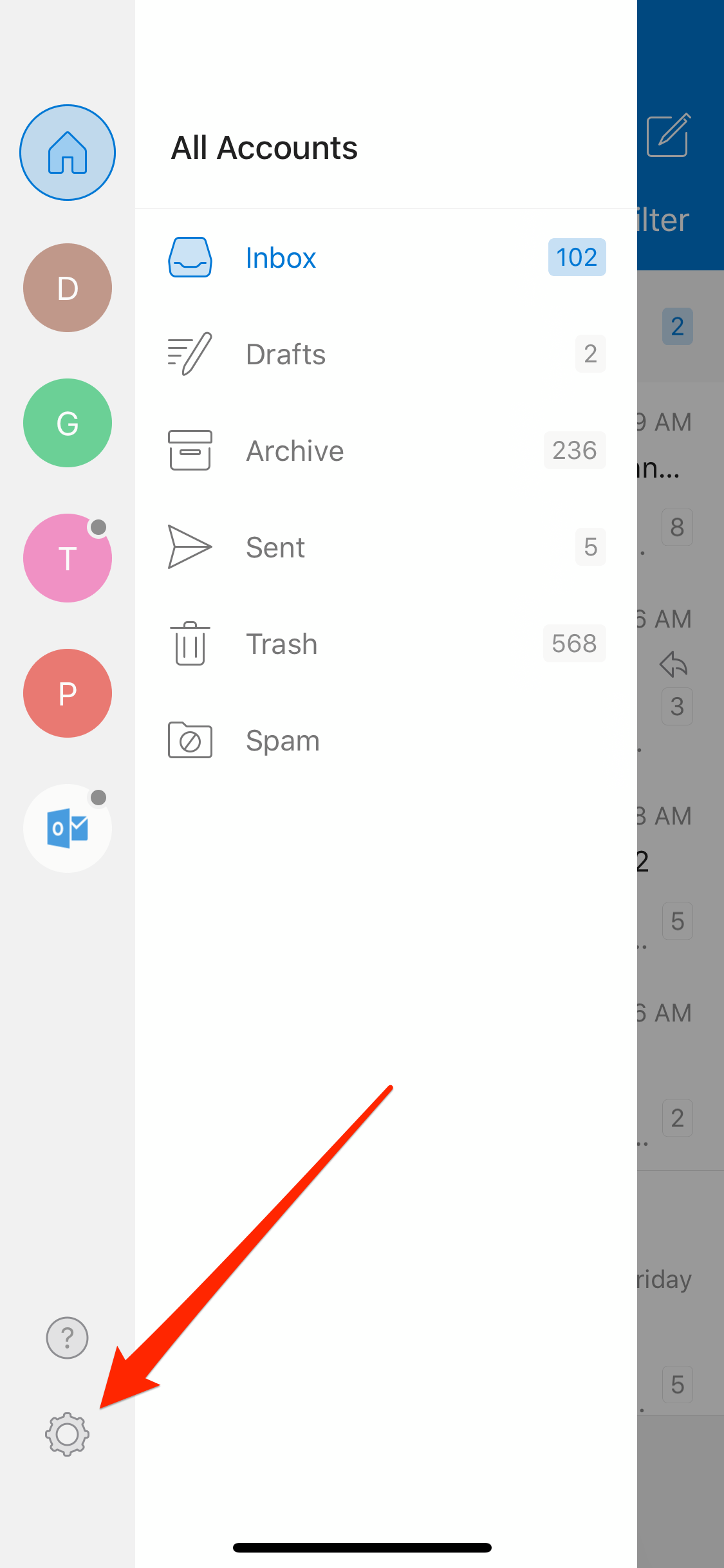Compose a new email

click(x=669, y=135)
